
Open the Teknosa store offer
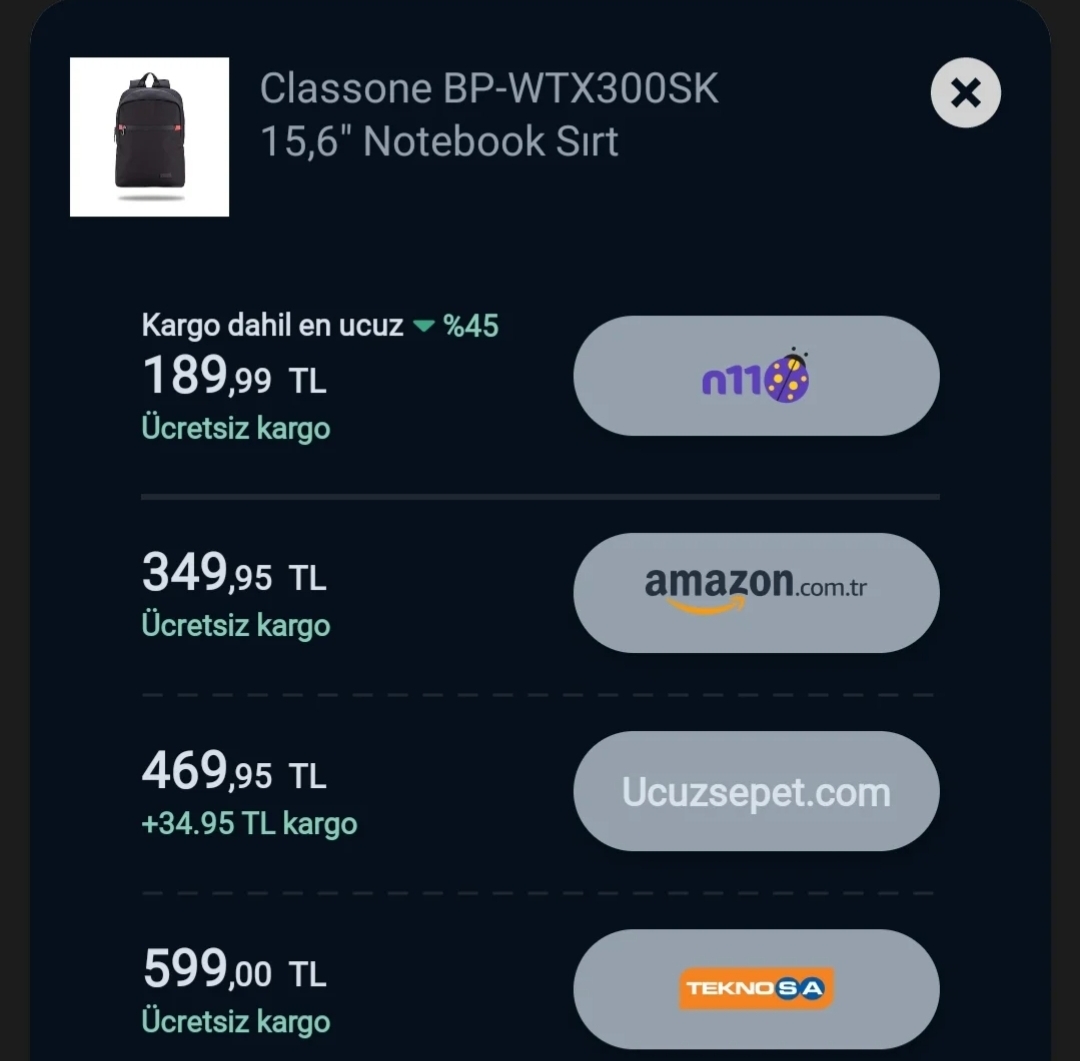pyautogui.click(x=756, y=989)
